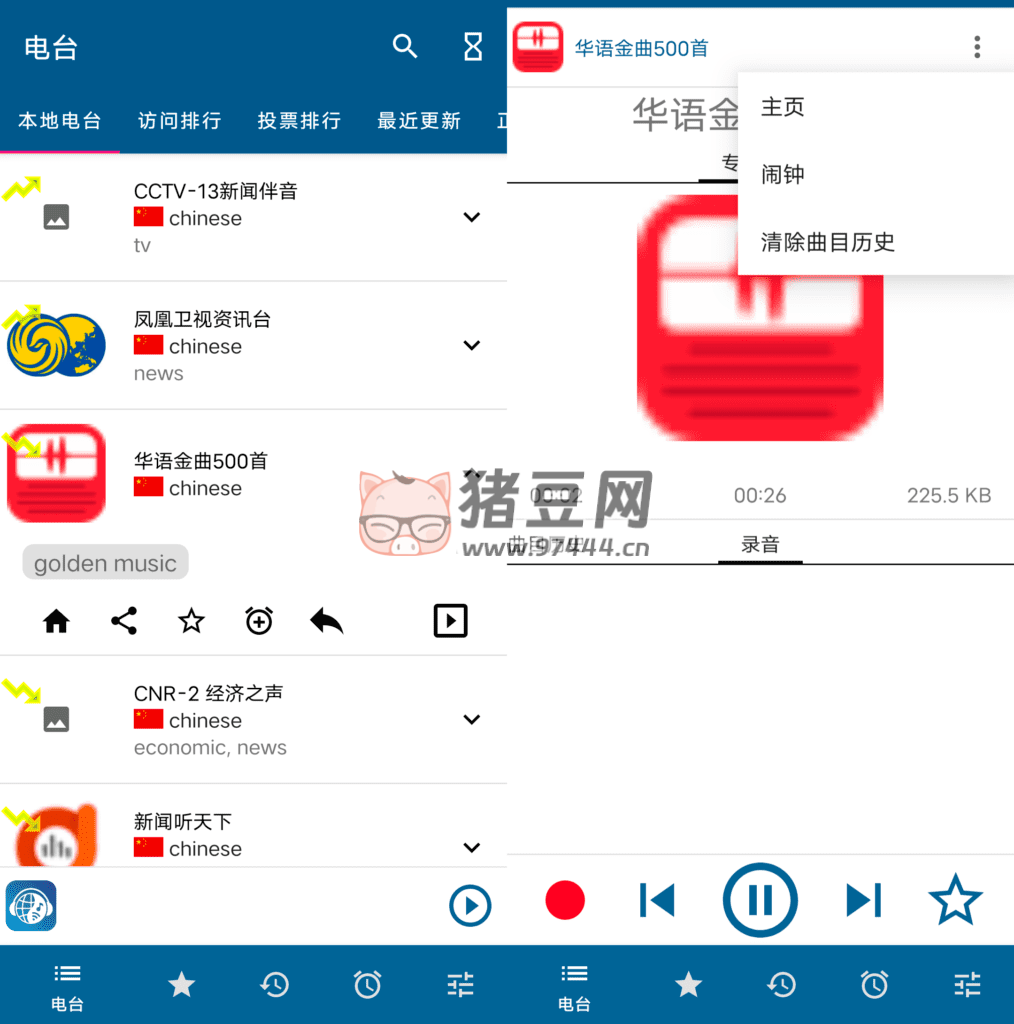Pause the current station playback
The height and width of the screenshot is (1024, 1014).
tap(760, 900)
